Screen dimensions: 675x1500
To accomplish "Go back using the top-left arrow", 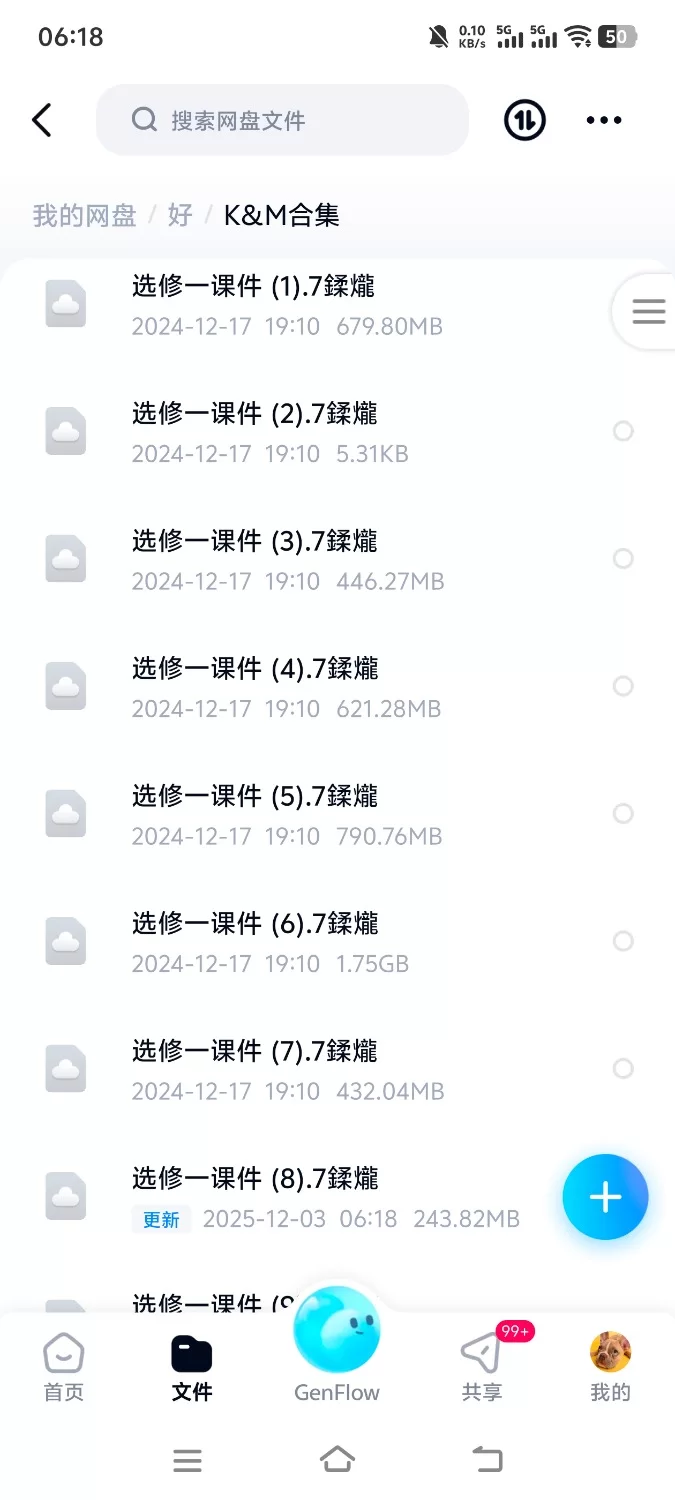I will (x=42, y=120).
